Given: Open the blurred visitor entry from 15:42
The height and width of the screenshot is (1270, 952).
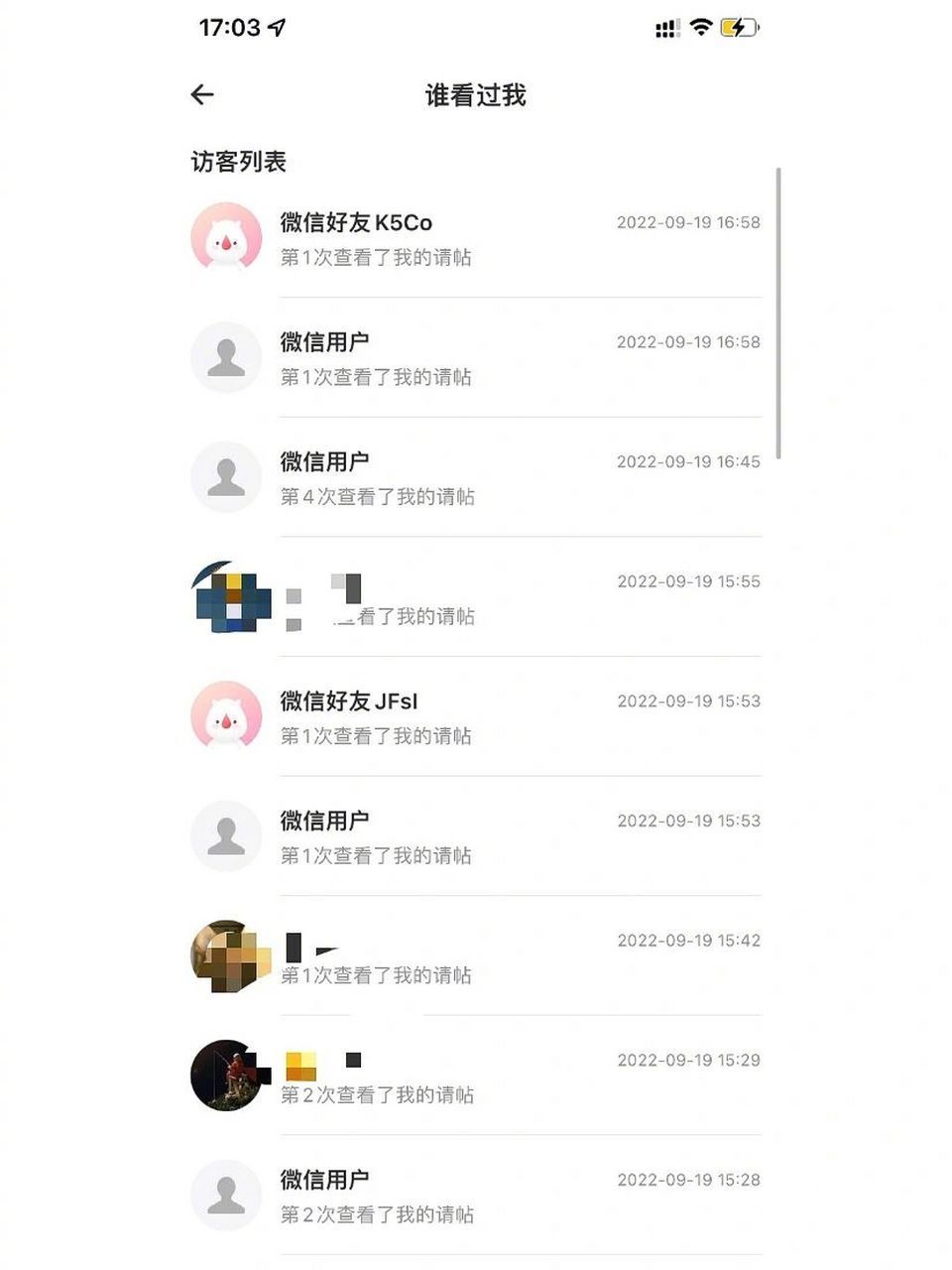Looking at the screenshot, I should [x=474, y=957].
